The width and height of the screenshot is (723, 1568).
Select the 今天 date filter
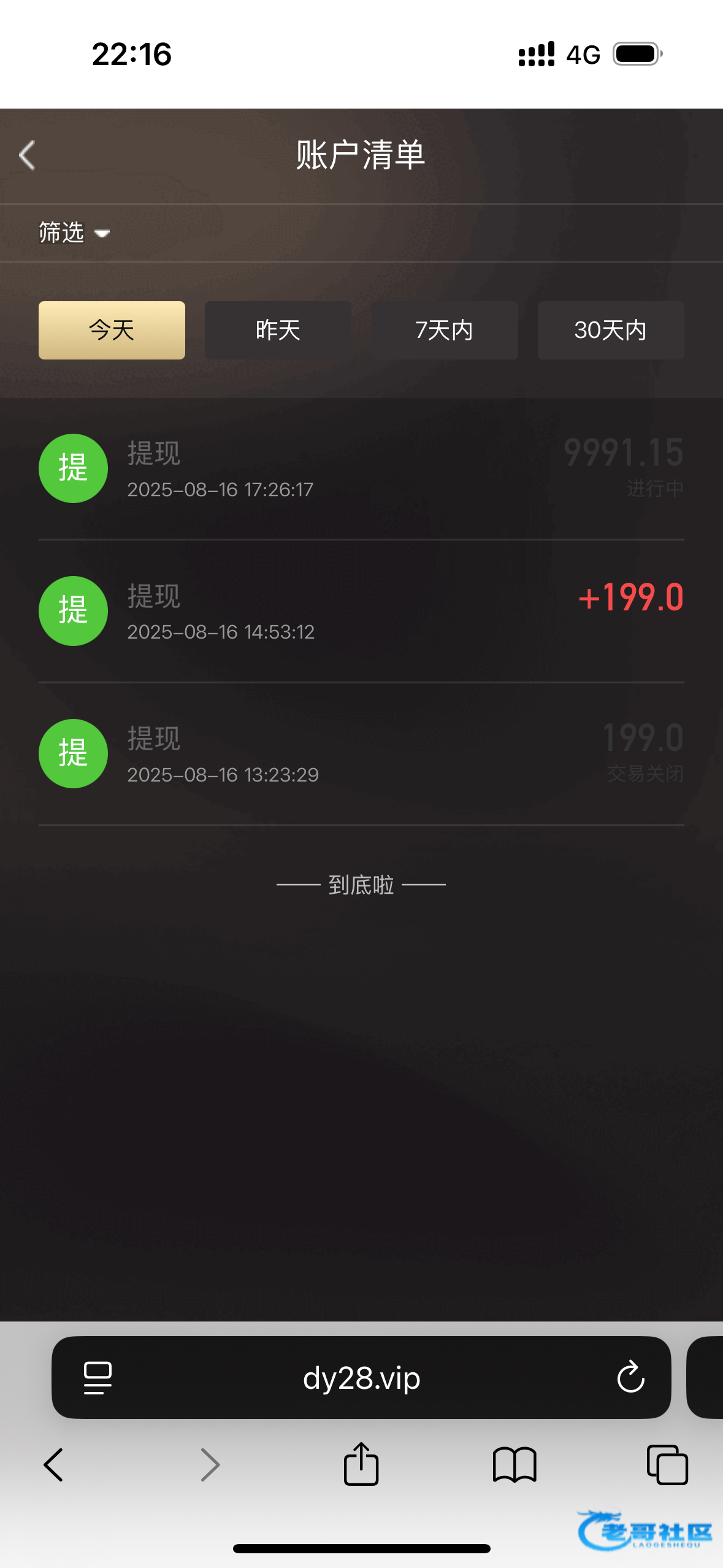(x=112, y=330)
